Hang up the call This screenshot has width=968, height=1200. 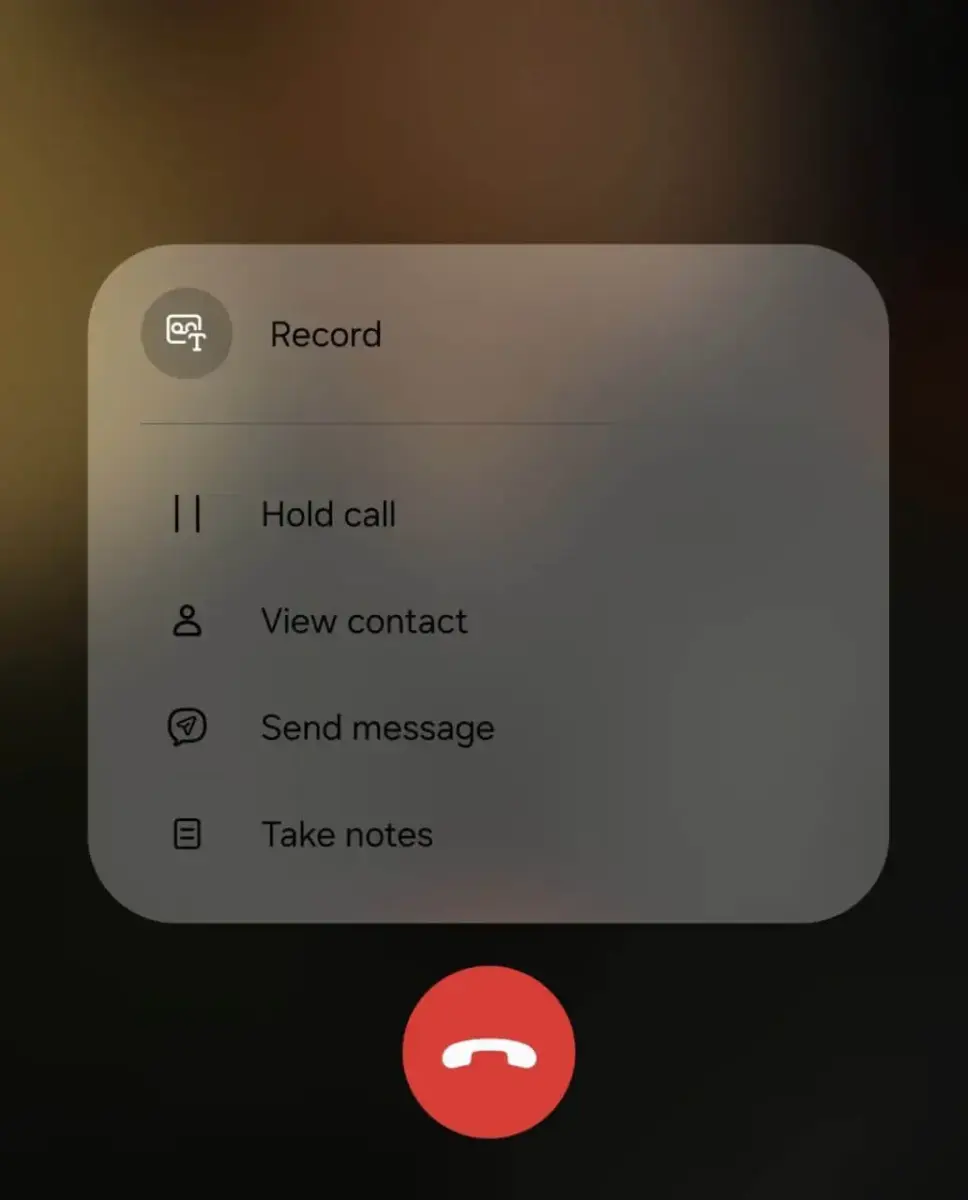(488, 1051)
